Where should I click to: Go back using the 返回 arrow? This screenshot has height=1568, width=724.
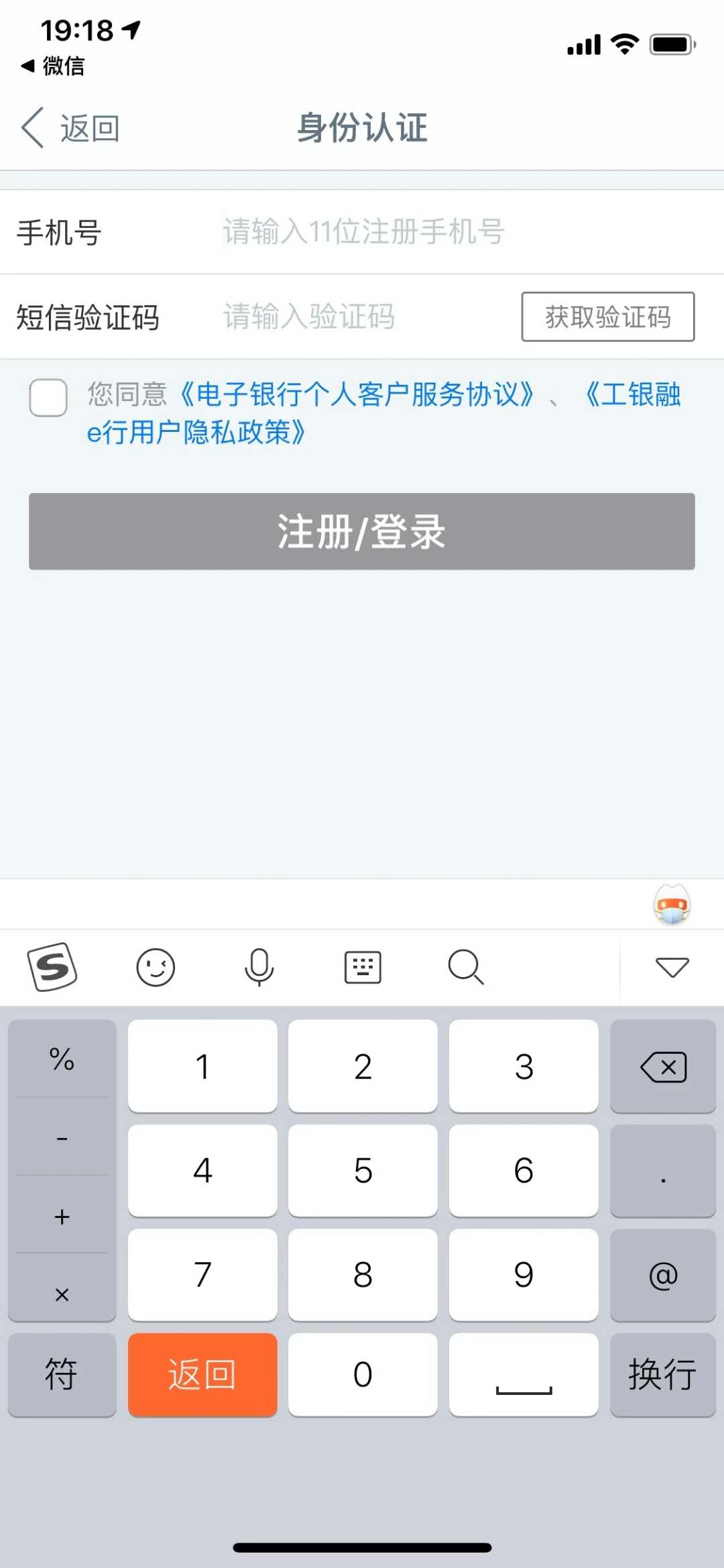point(70,127)
